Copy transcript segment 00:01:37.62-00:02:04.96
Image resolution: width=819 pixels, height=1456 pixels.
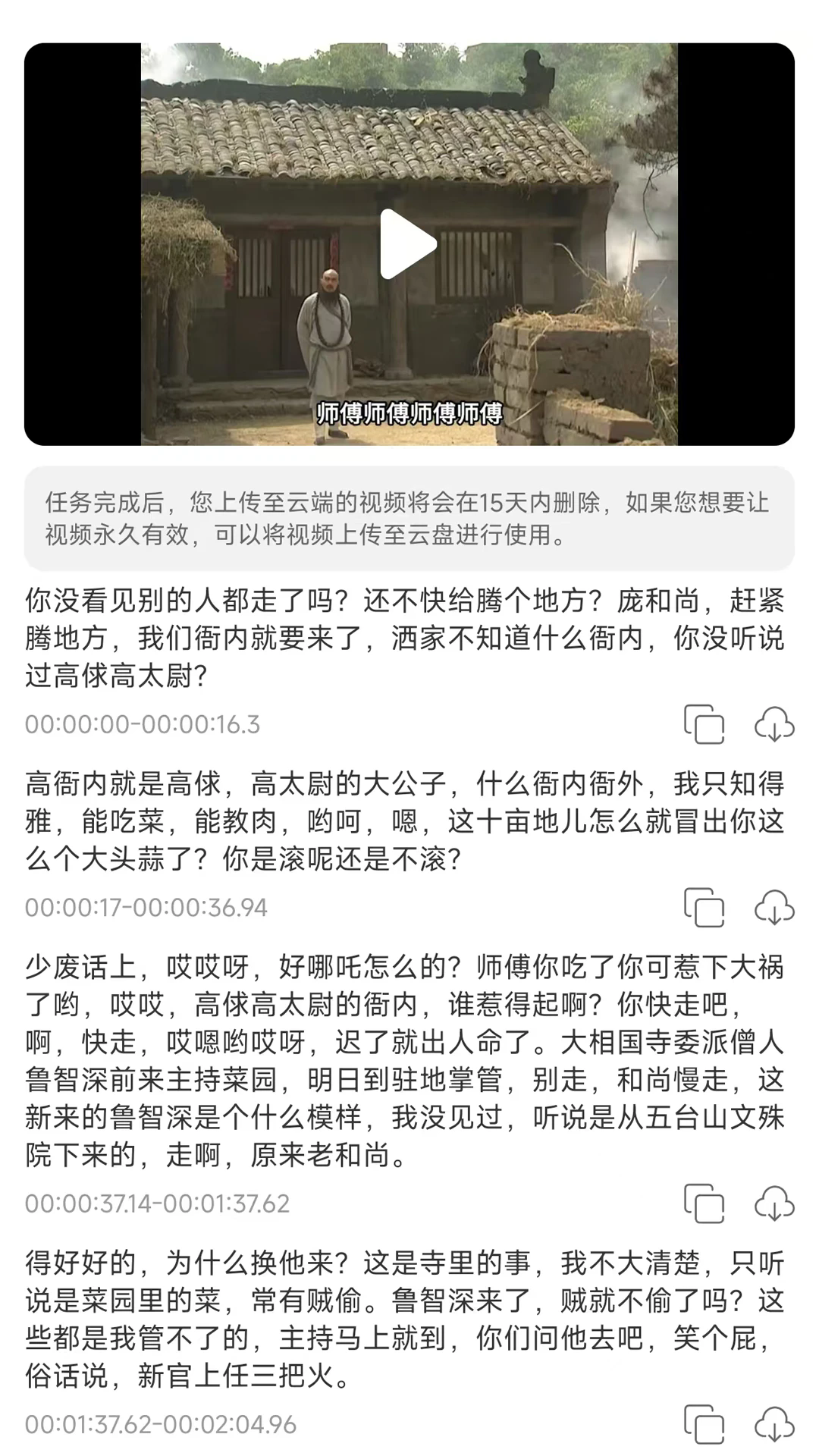(704, 1424)
